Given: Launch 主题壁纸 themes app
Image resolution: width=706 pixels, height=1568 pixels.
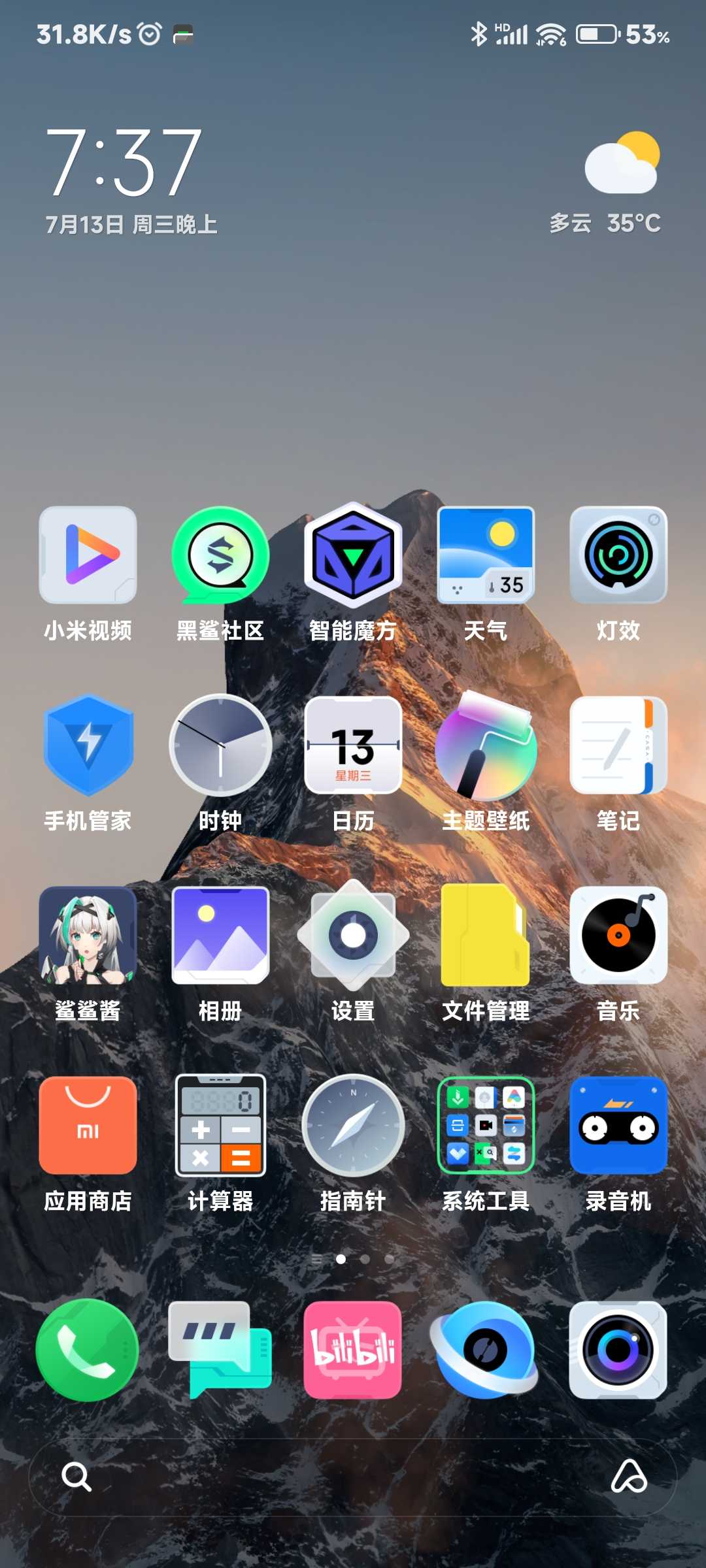Looking at the screenshot, I should [x=486, y=745].
